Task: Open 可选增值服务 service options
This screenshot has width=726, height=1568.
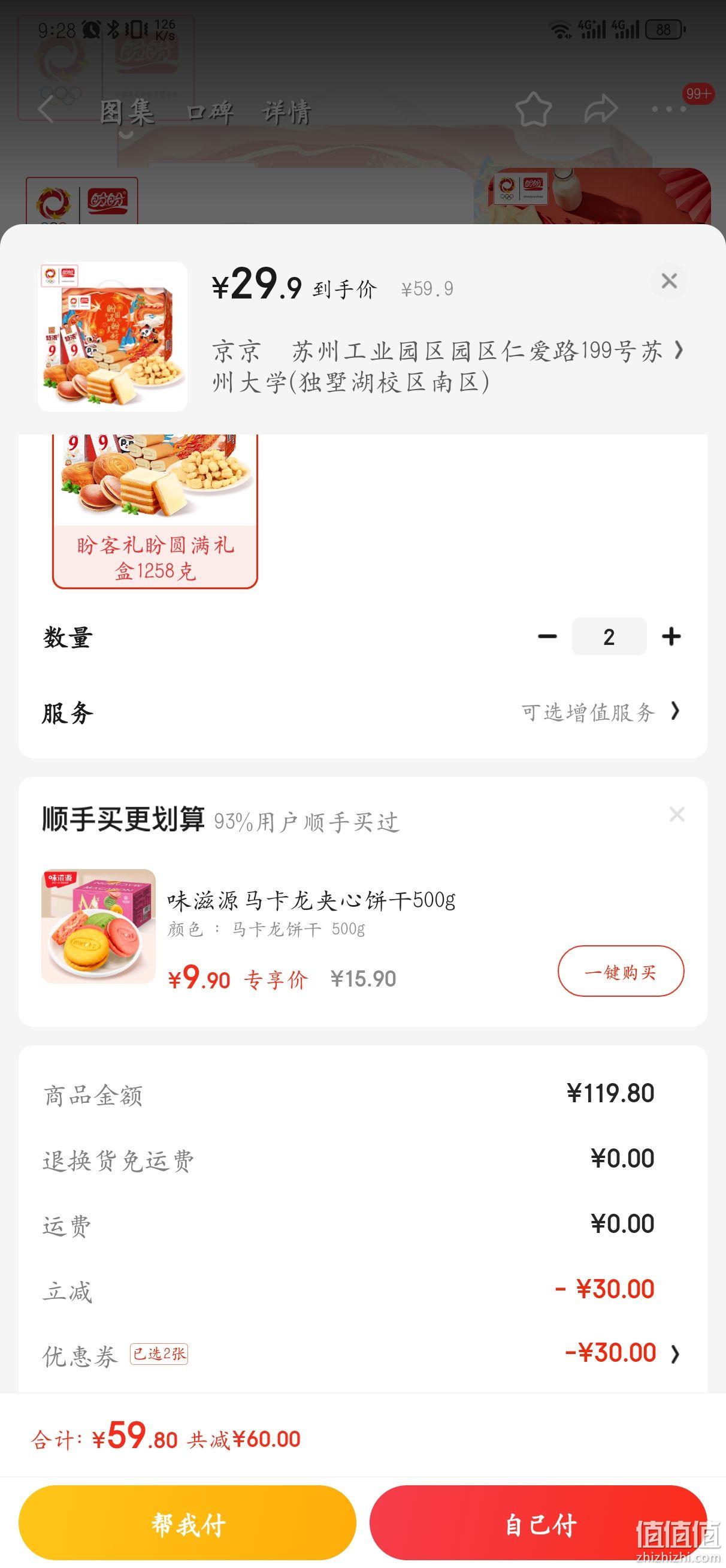Action: pyautogui.click(x=600, y=711)
